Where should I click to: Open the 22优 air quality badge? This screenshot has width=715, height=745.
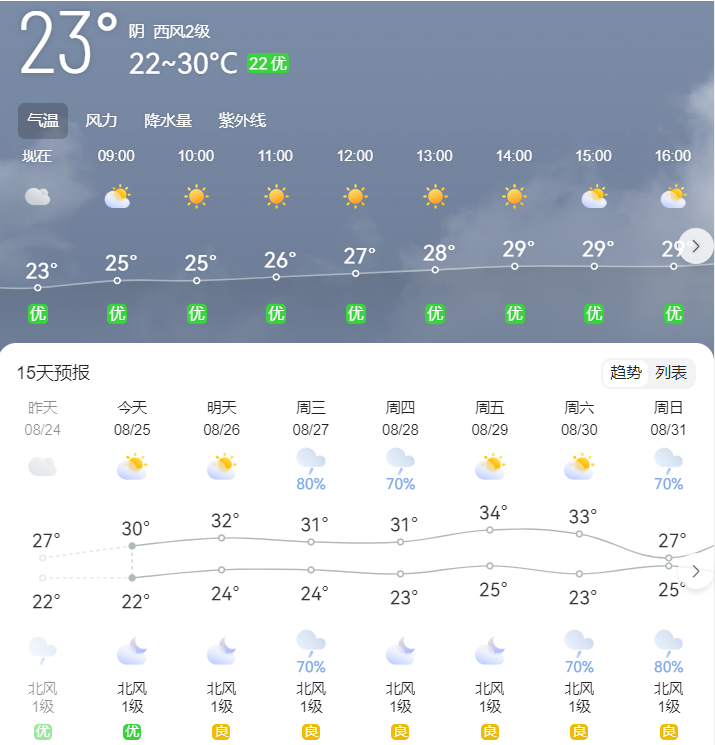(x=268, y=63)
